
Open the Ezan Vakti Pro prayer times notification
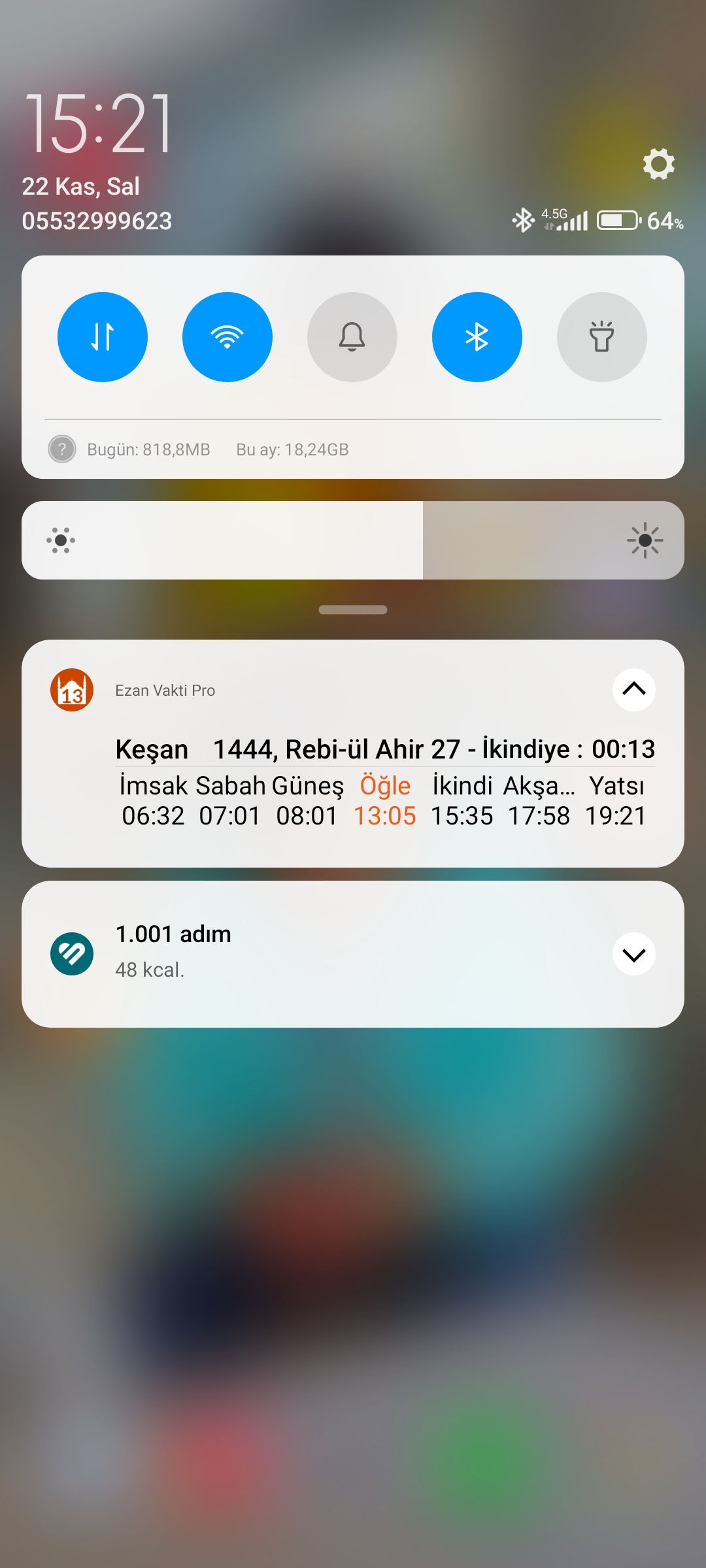coord(353,753)
